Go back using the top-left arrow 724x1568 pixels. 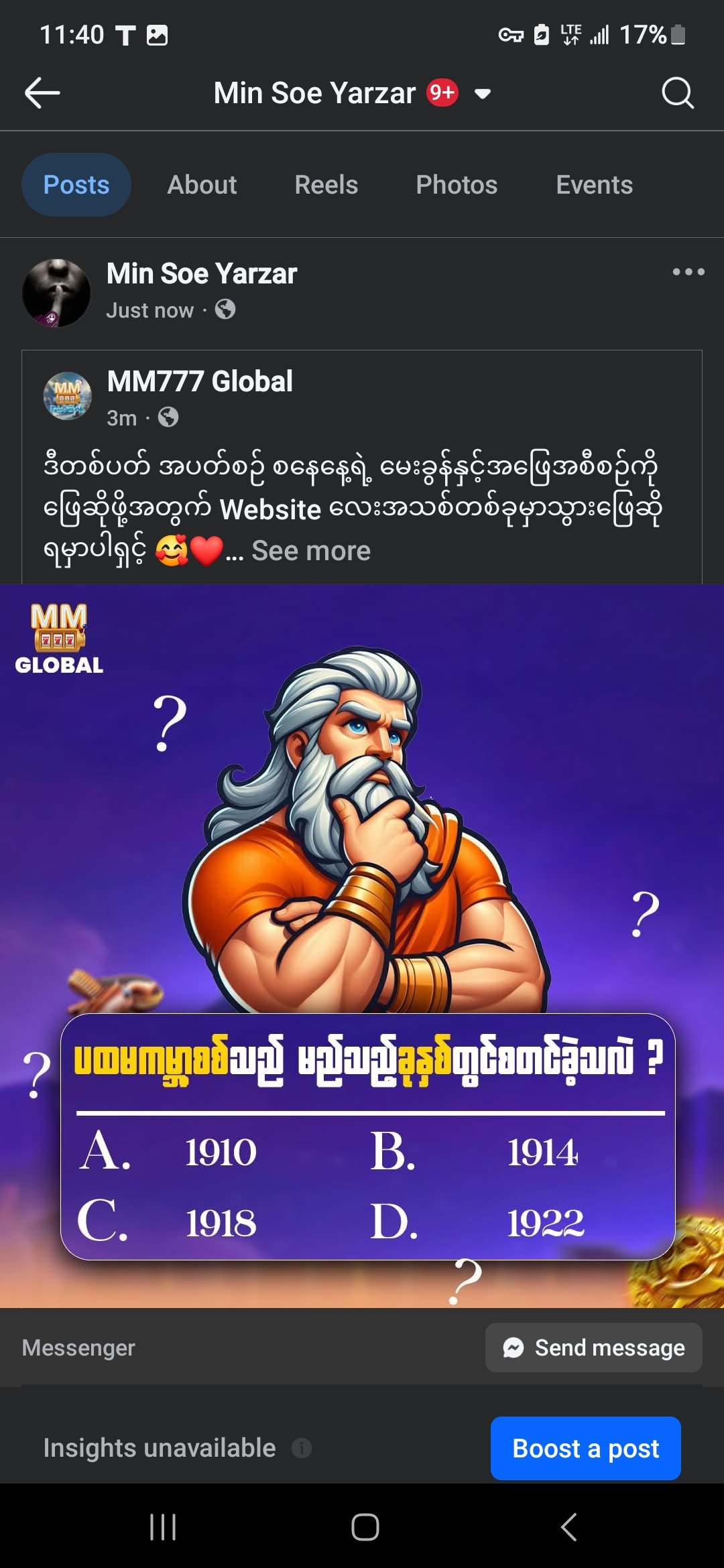(42, 92)
